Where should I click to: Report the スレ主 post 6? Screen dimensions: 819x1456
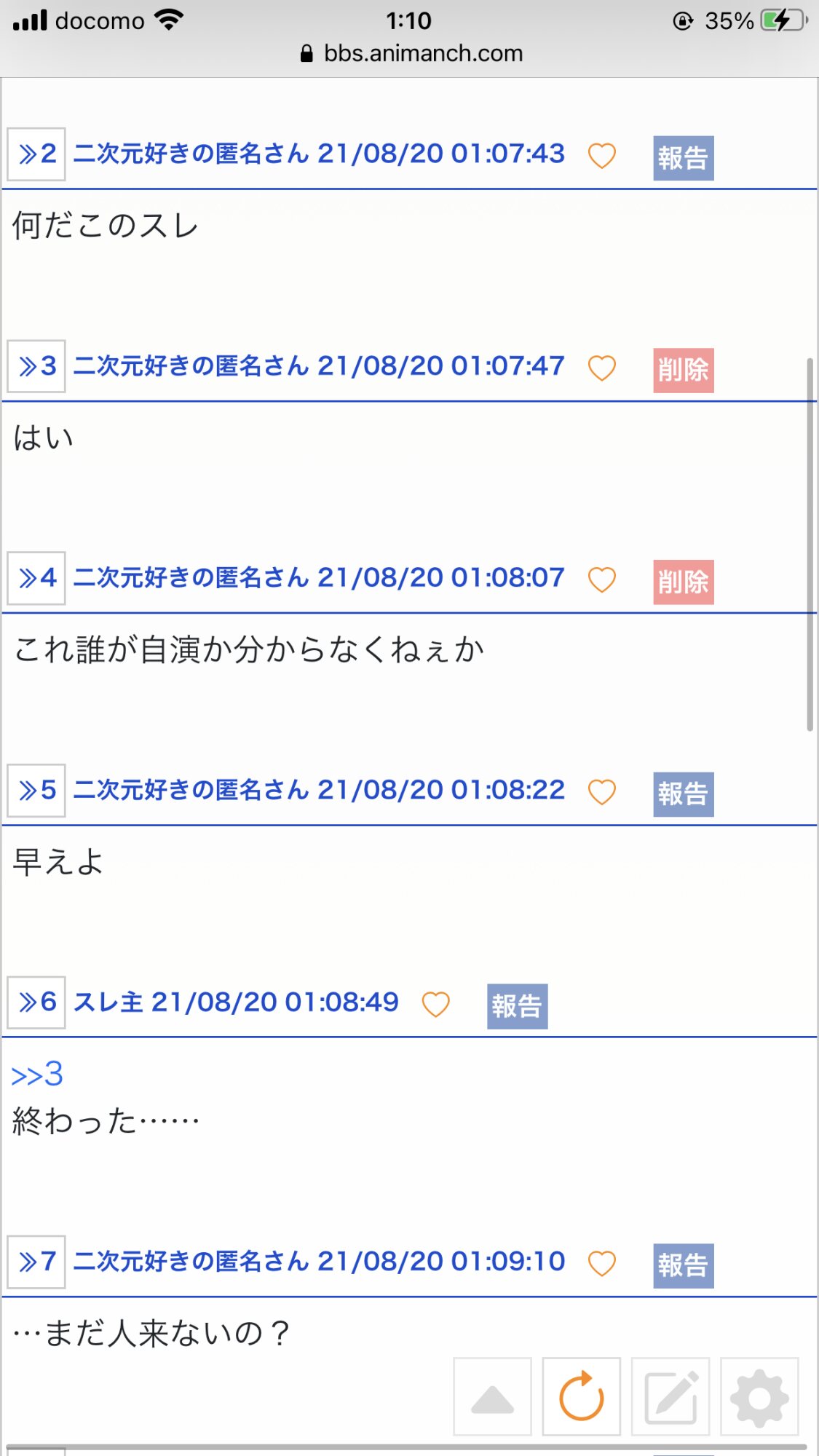coord(517,1006)
